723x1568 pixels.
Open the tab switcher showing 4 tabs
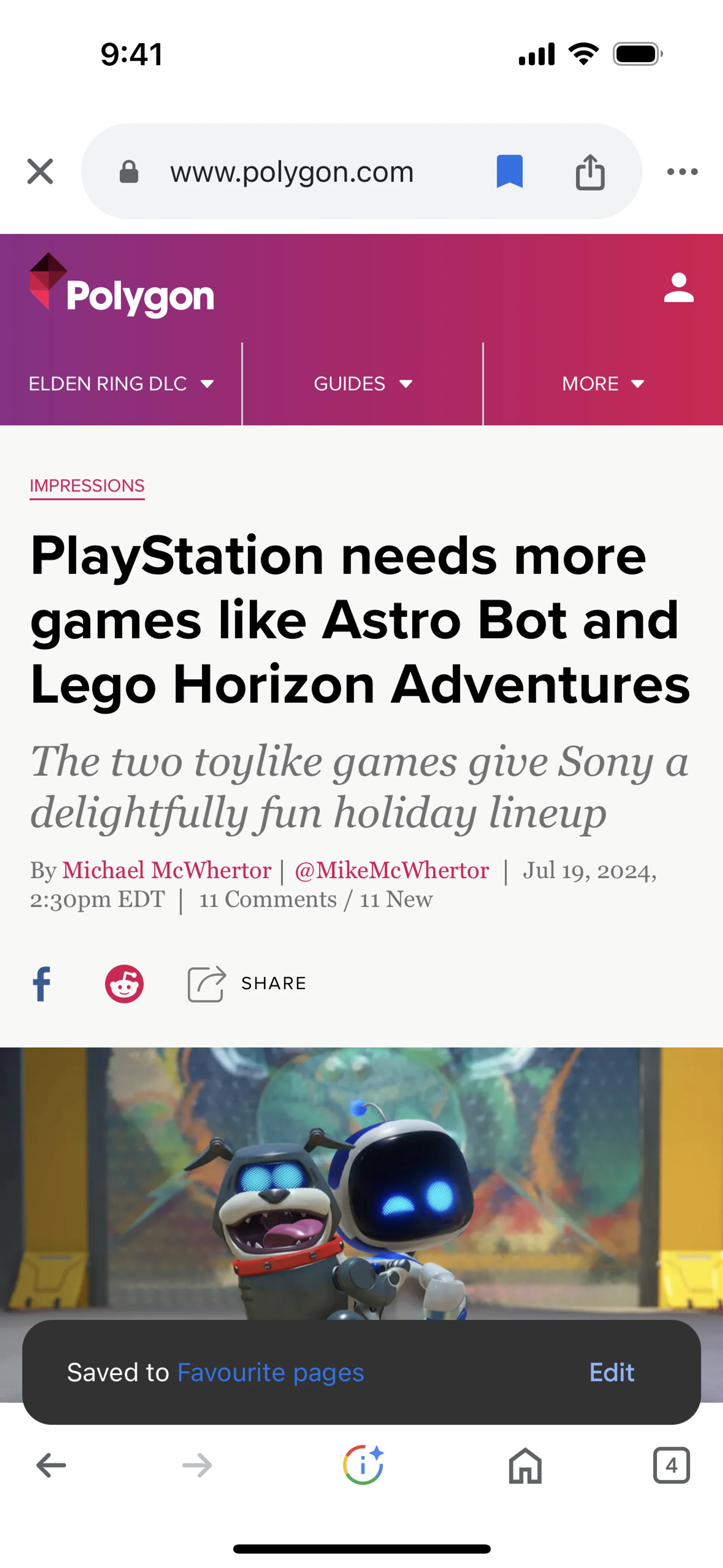click(671, 1465)
